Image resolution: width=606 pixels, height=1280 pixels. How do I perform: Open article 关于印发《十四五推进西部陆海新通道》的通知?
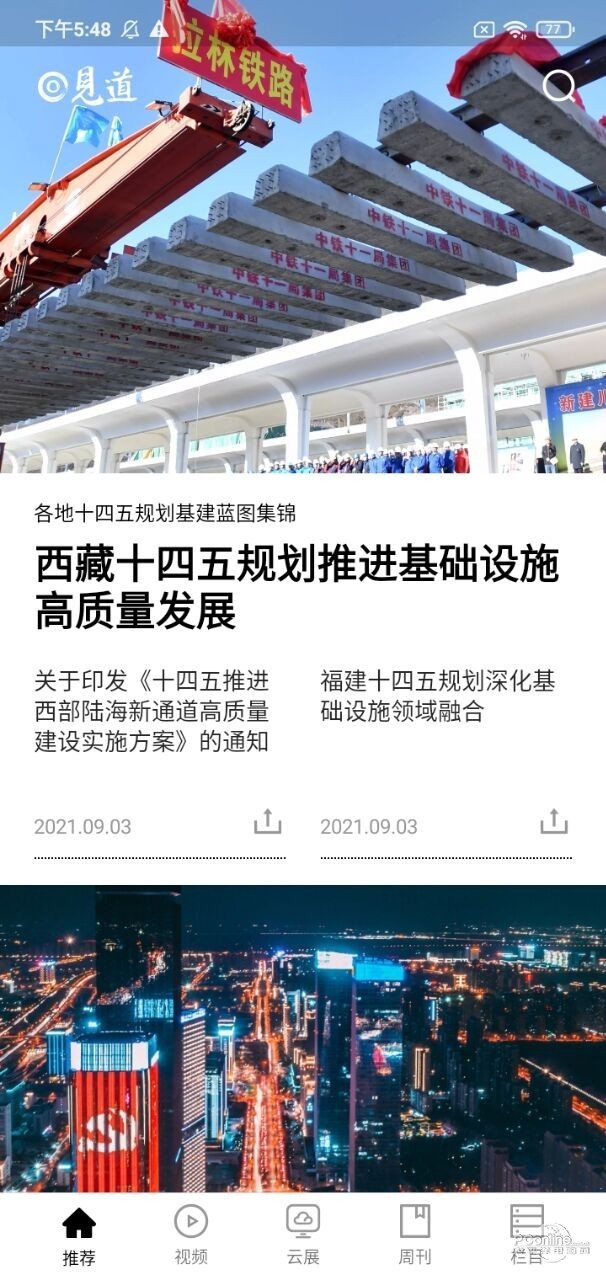click(x=152, y=711)
